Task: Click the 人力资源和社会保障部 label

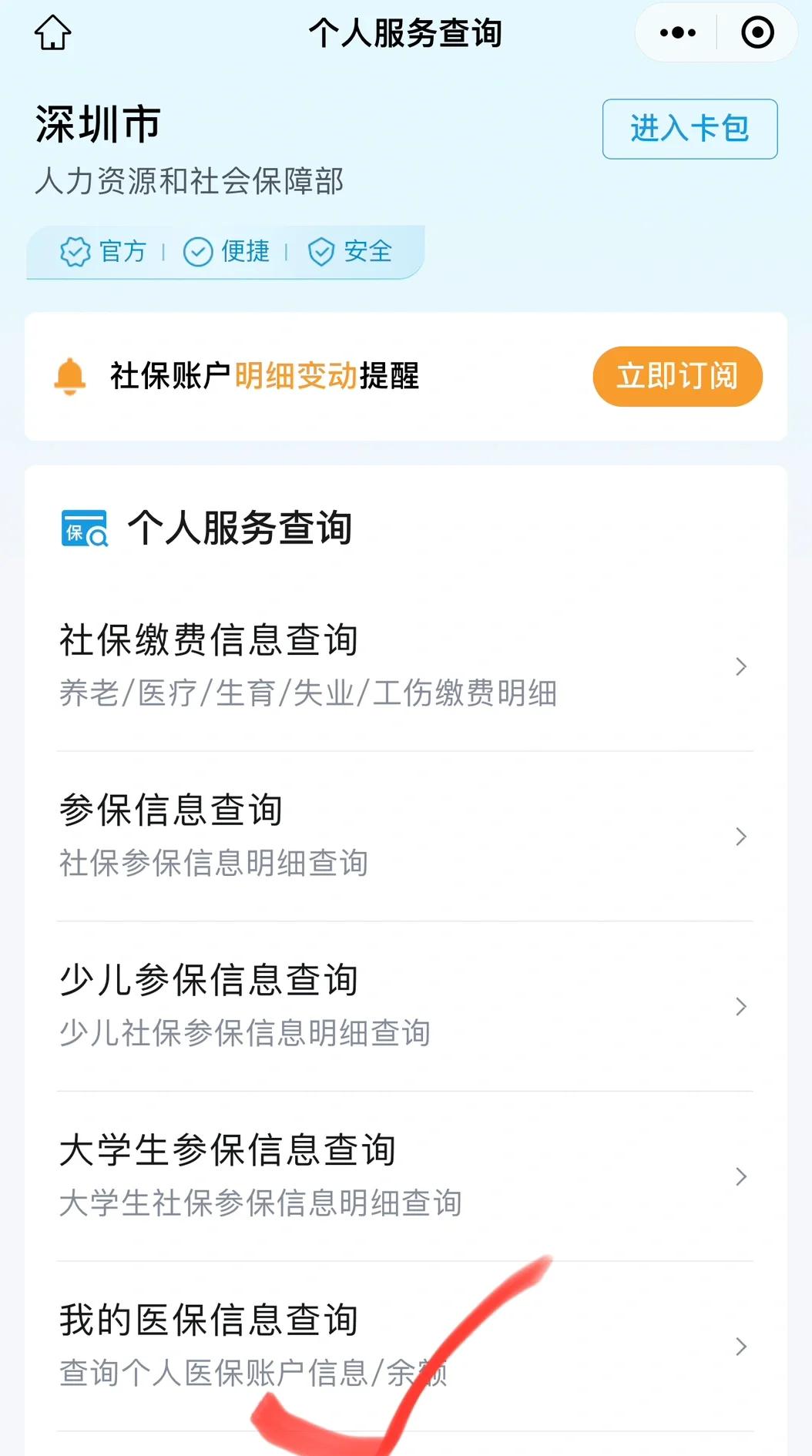Action: (192, 183)
